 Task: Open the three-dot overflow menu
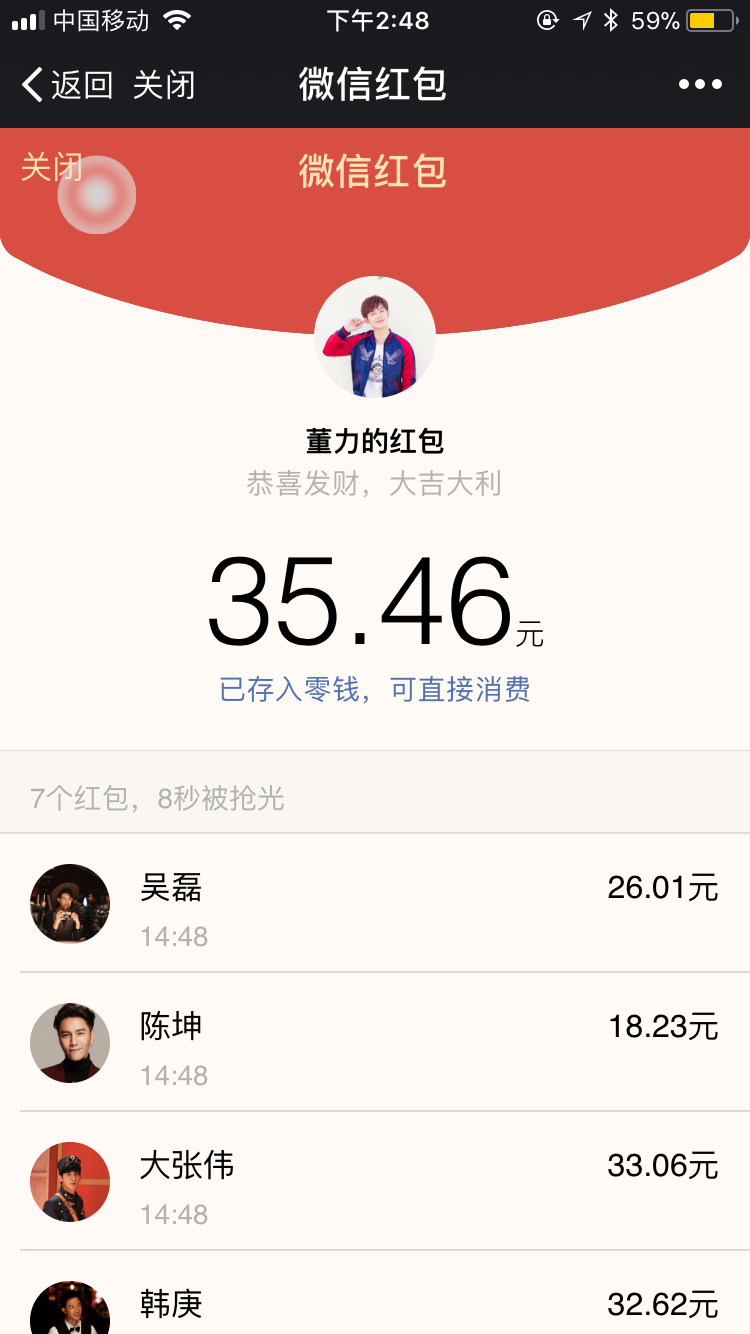click(700, 85)
